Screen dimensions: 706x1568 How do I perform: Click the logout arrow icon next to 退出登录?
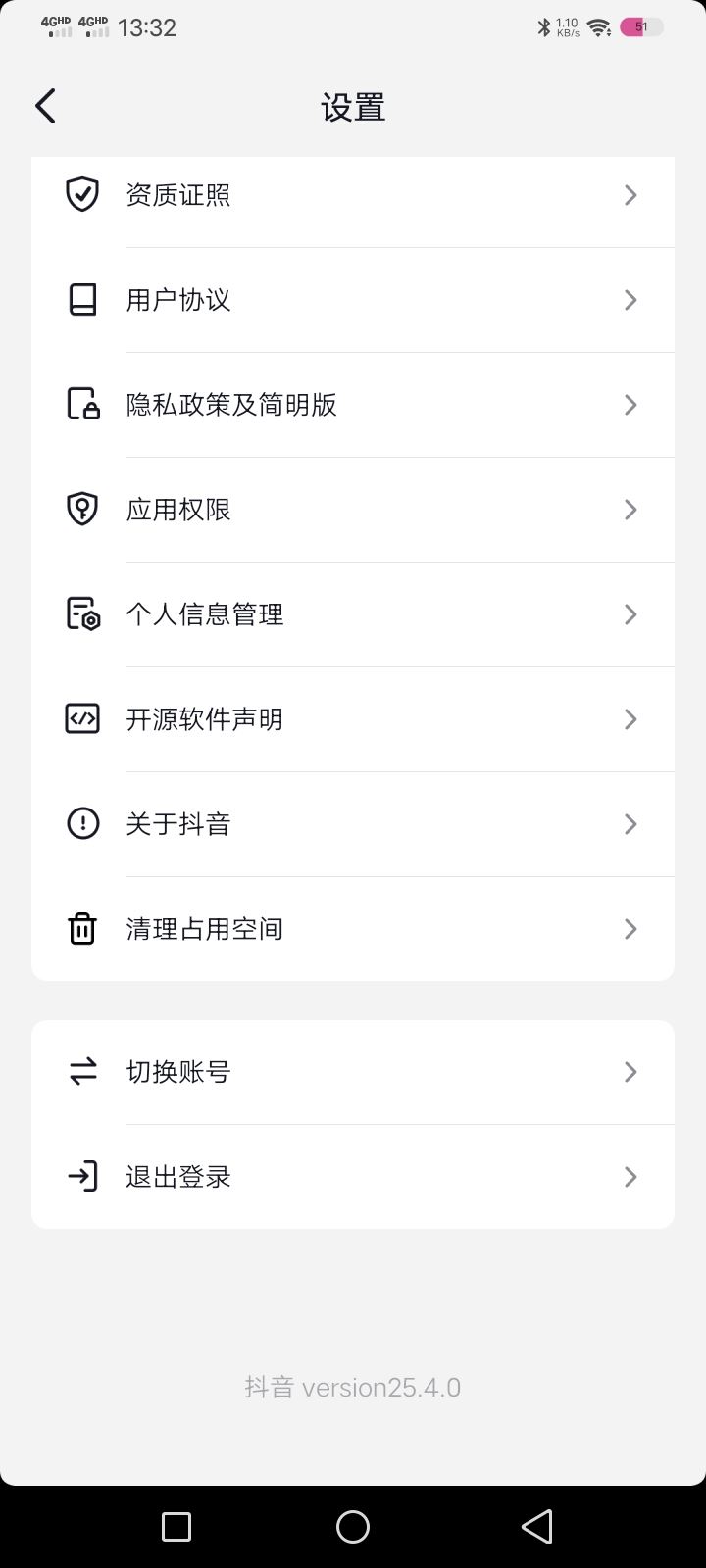[82, 1176]
